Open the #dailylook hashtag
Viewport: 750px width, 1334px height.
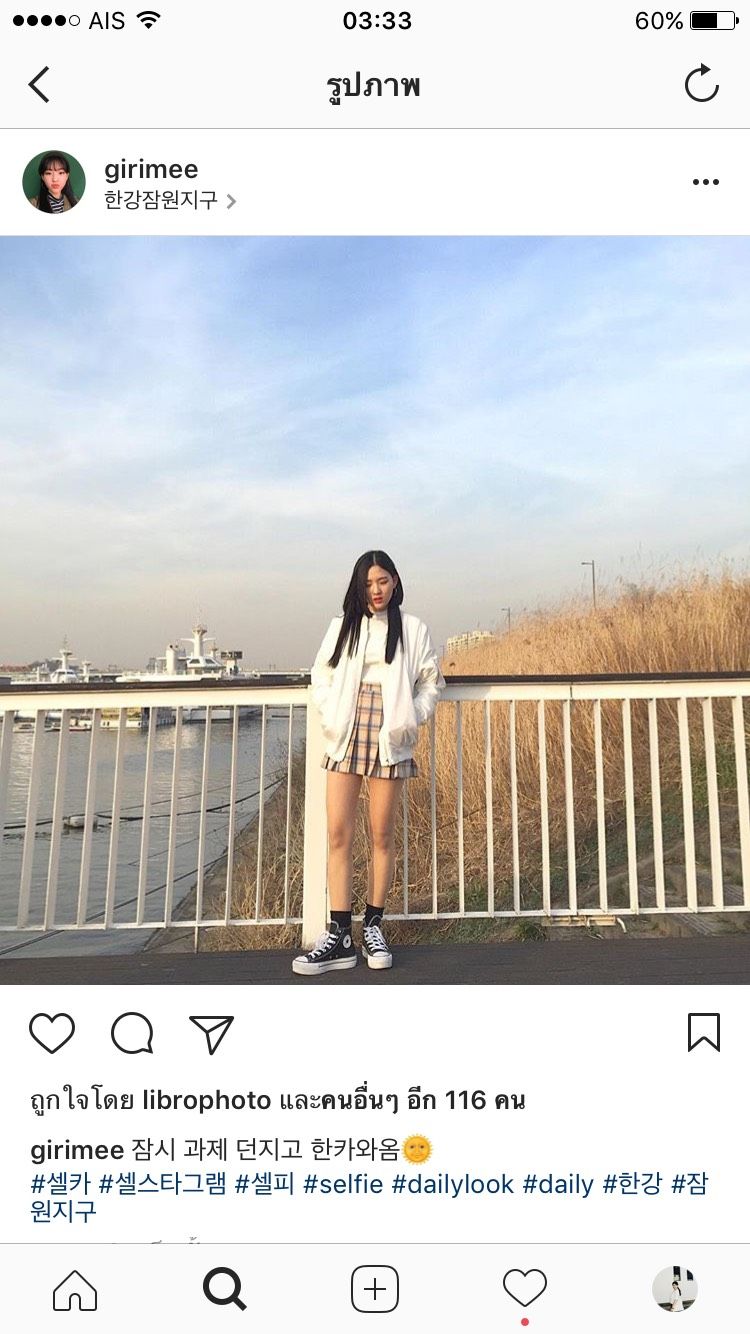452,1185
